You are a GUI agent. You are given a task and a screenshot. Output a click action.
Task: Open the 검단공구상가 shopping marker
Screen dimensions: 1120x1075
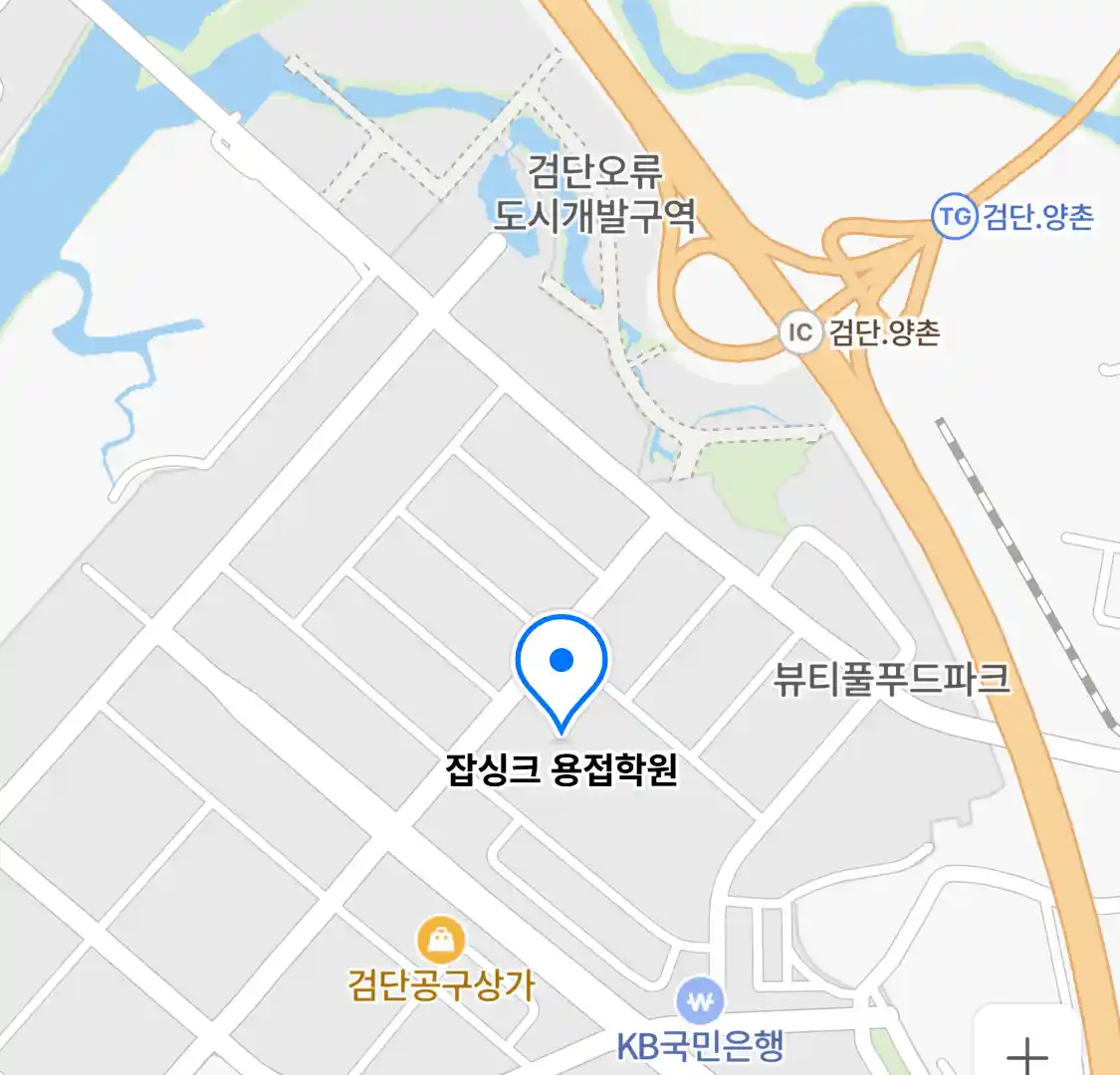click(x=441, y=941)
